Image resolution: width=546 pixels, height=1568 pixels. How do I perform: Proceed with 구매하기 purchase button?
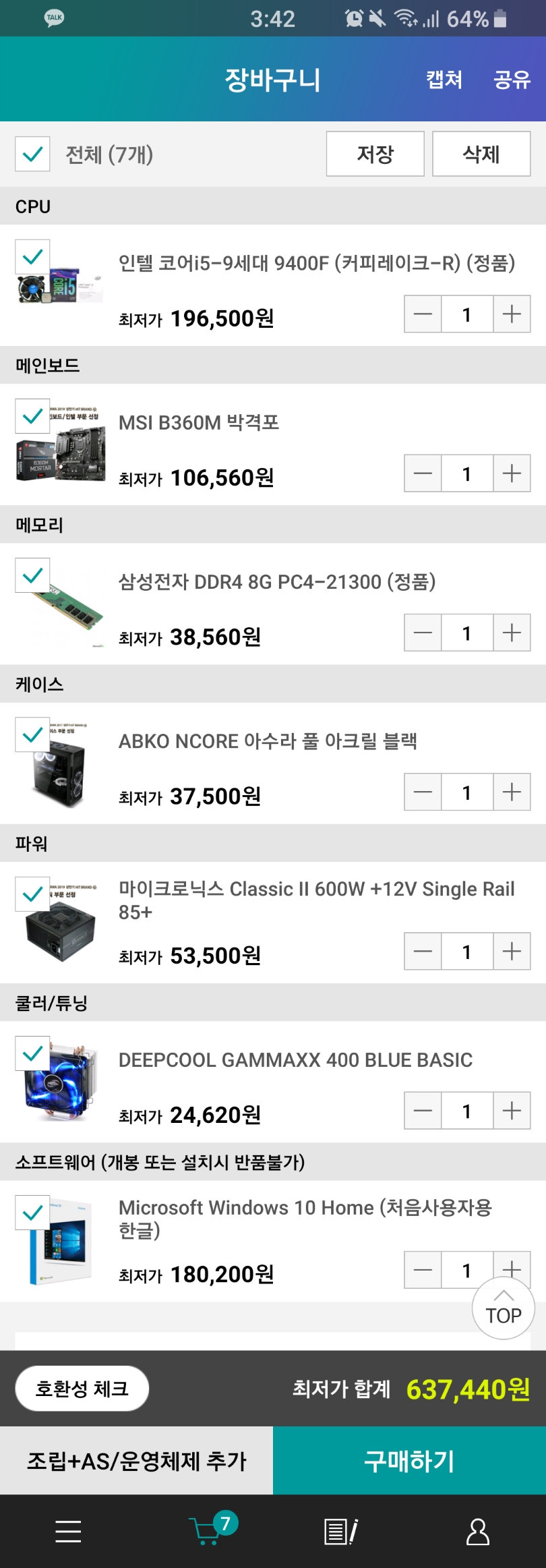[409, 1461]
